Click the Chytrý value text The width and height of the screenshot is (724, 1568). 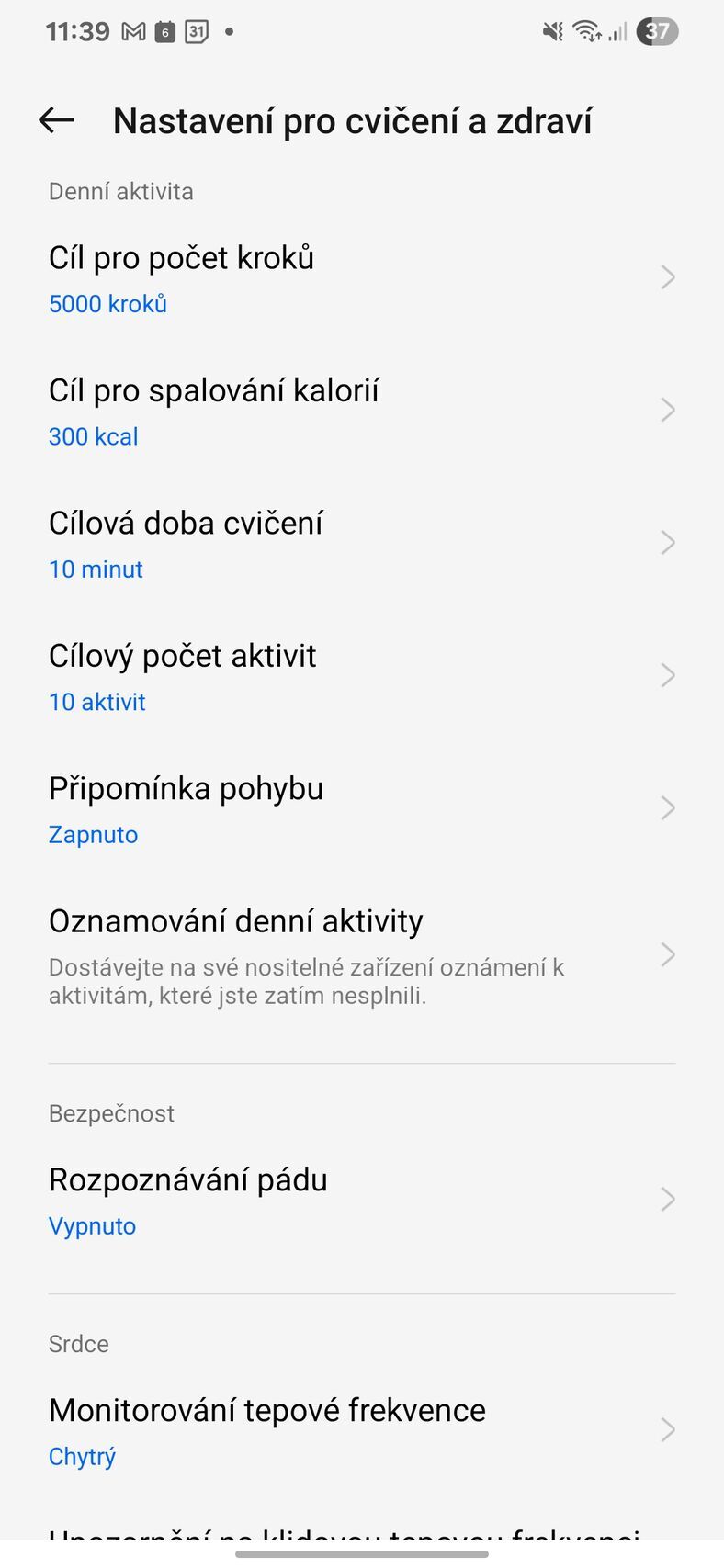82,1456
